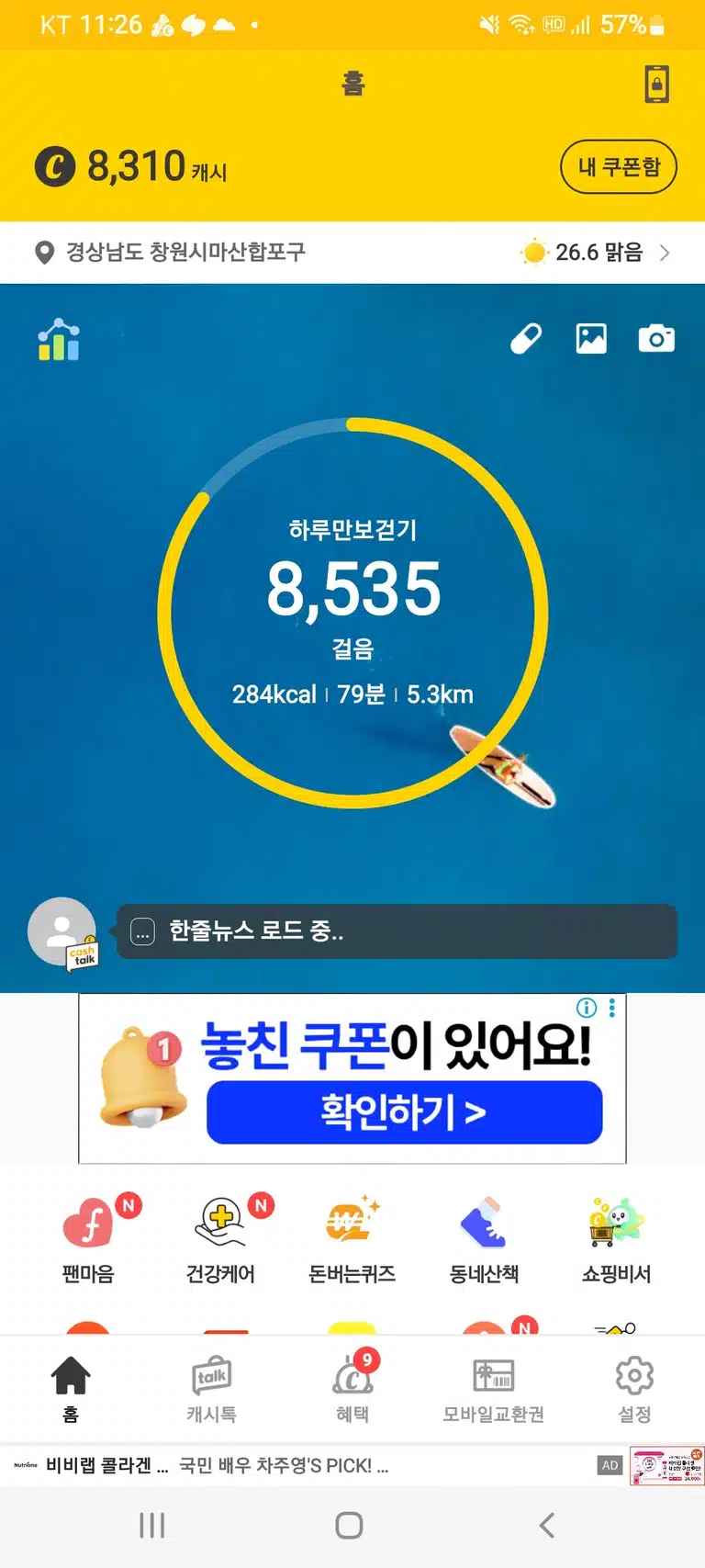Tap the pill medication icon
Image resolution: width=705 pixels, height=1568 pixels.
click(526, 339)
